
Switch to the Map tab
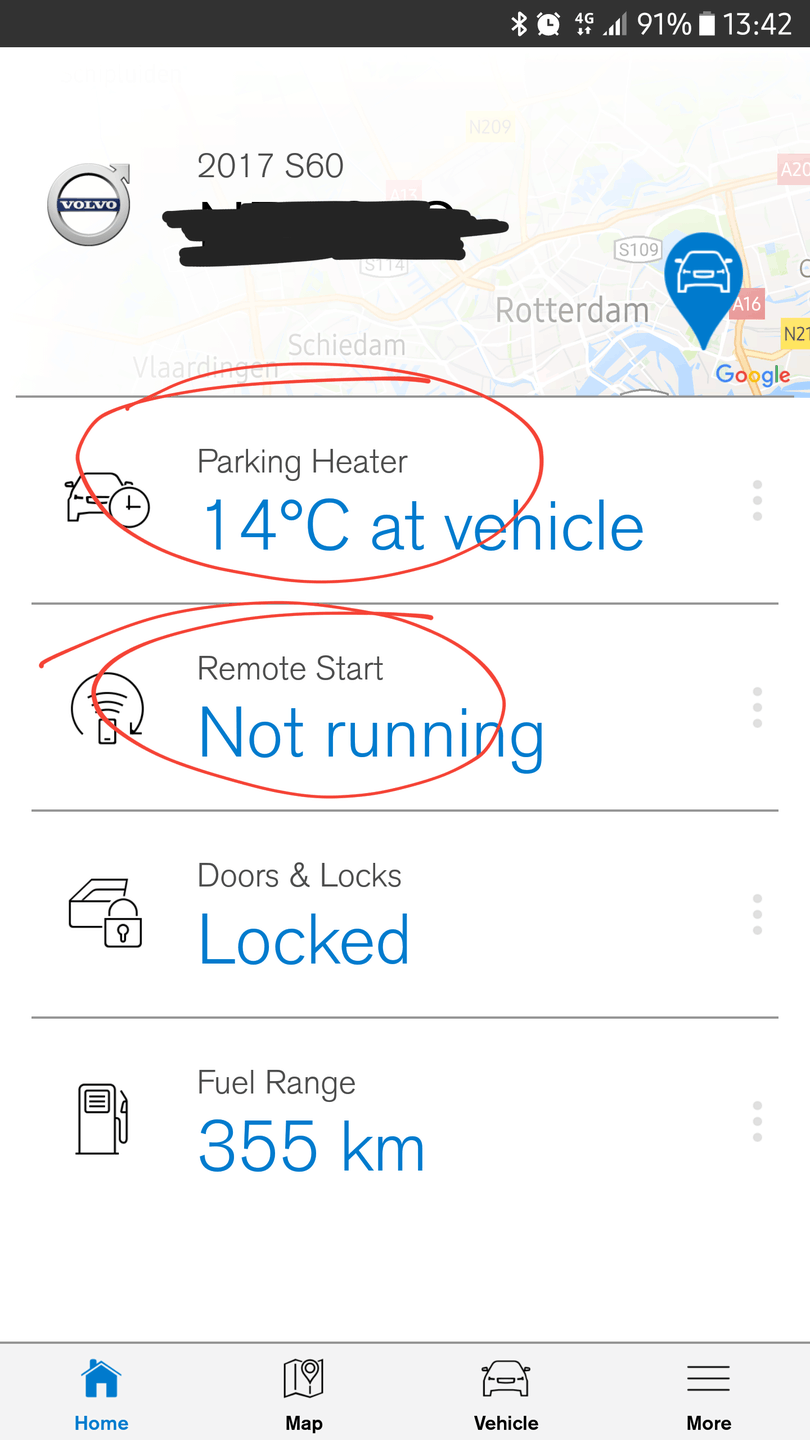click(x=304, y=1394)
